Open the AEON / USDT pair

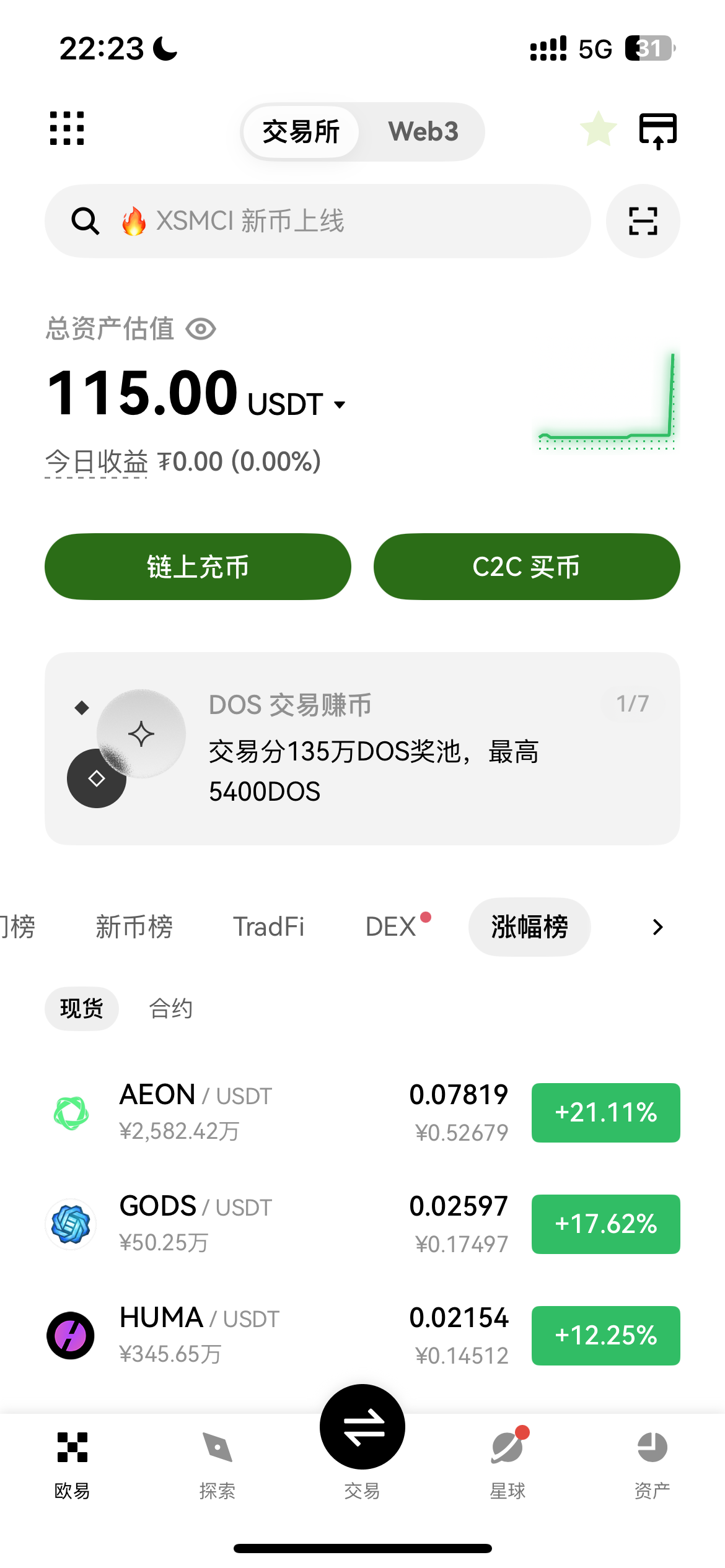[362, 1113]
